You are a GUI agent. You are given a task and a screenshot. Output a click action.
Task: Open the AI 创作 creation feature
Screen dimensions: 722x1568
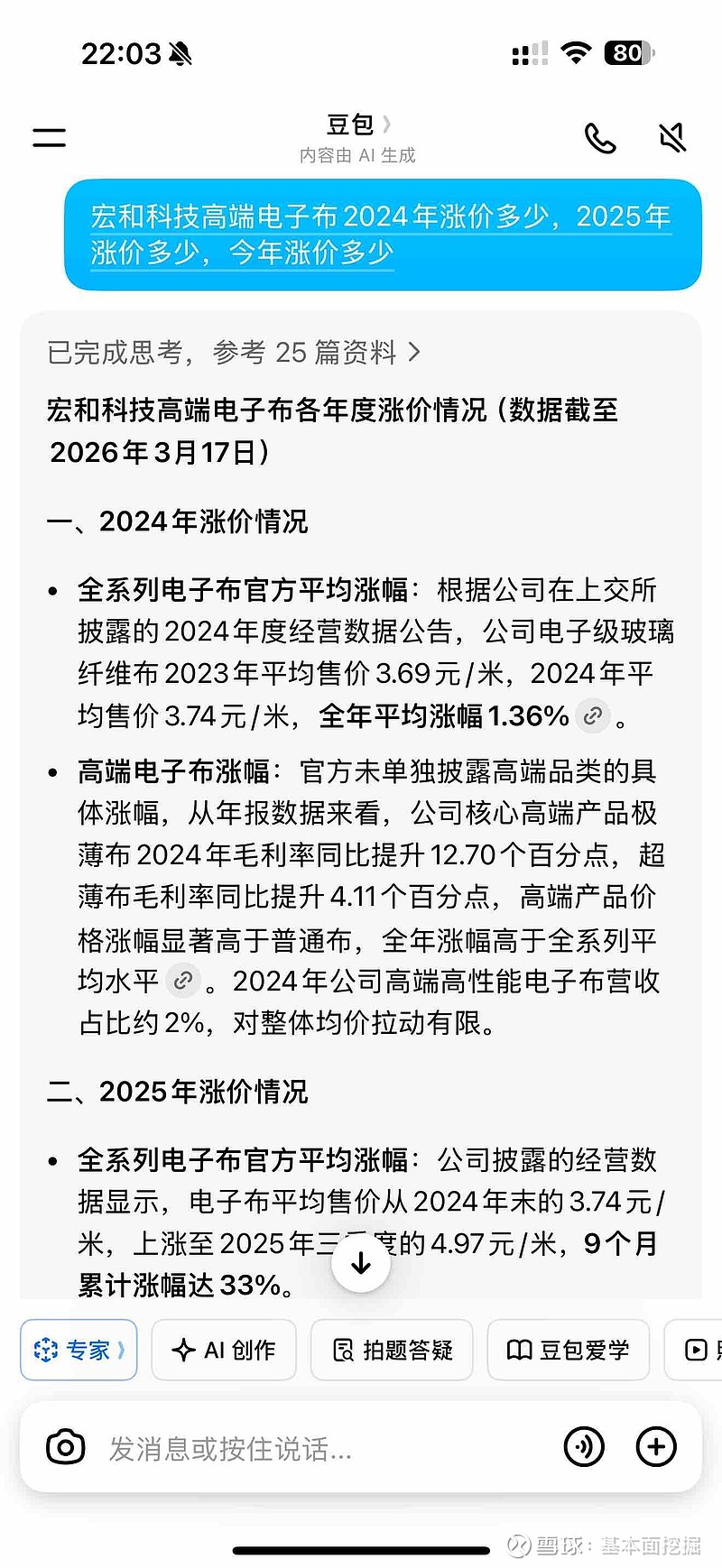224,1350
